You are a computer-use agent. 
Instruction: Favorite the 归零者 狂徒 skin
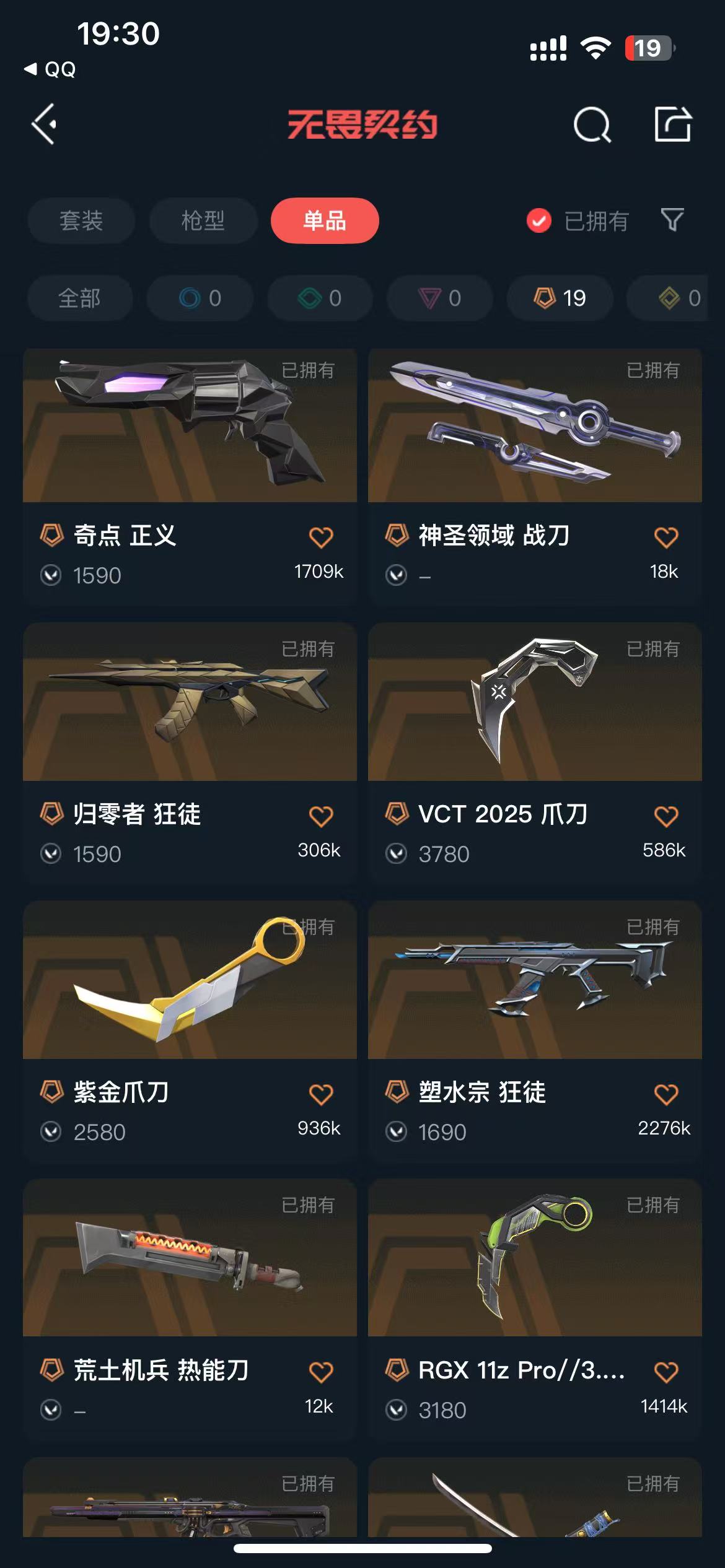[321, 816]
